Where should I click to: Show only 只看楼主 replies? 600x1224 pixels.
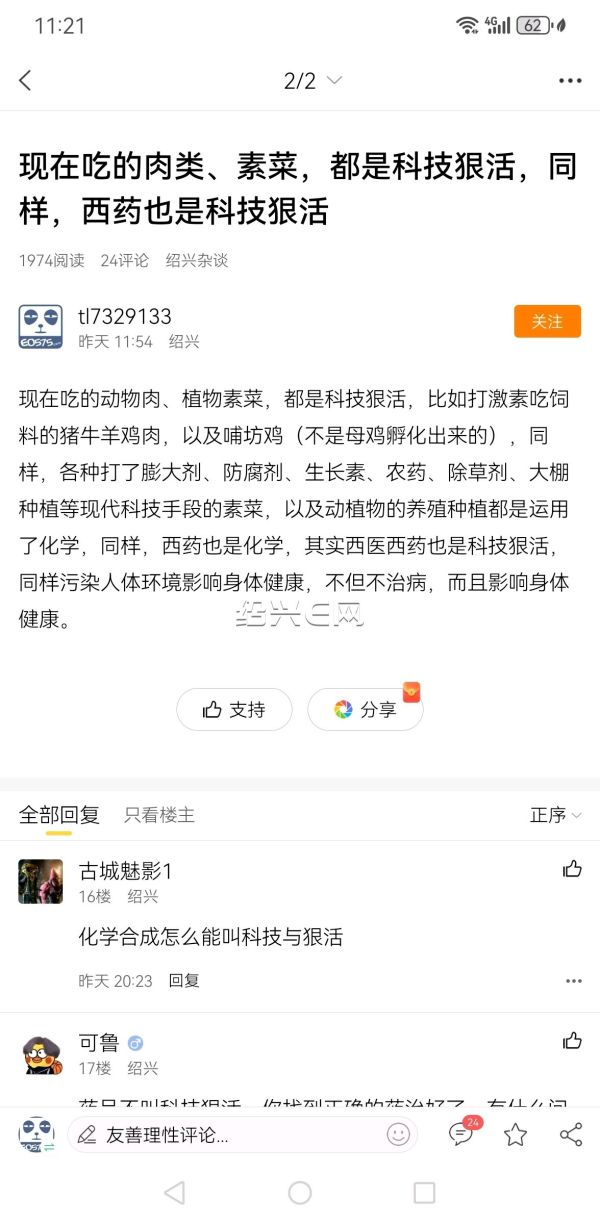pos(159,815)
